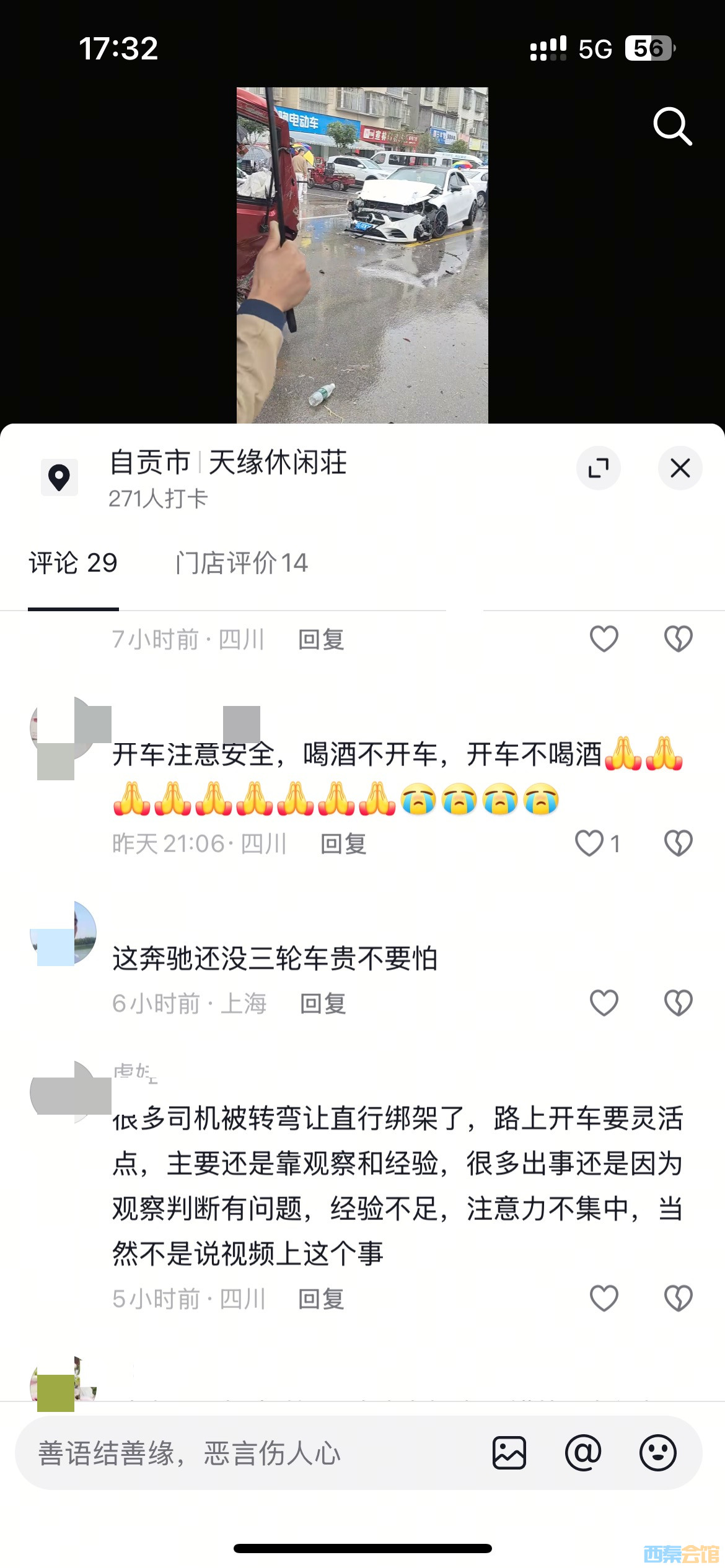Expand the comment panel using the resize icon
The image size is (725, 1568).
599,469
